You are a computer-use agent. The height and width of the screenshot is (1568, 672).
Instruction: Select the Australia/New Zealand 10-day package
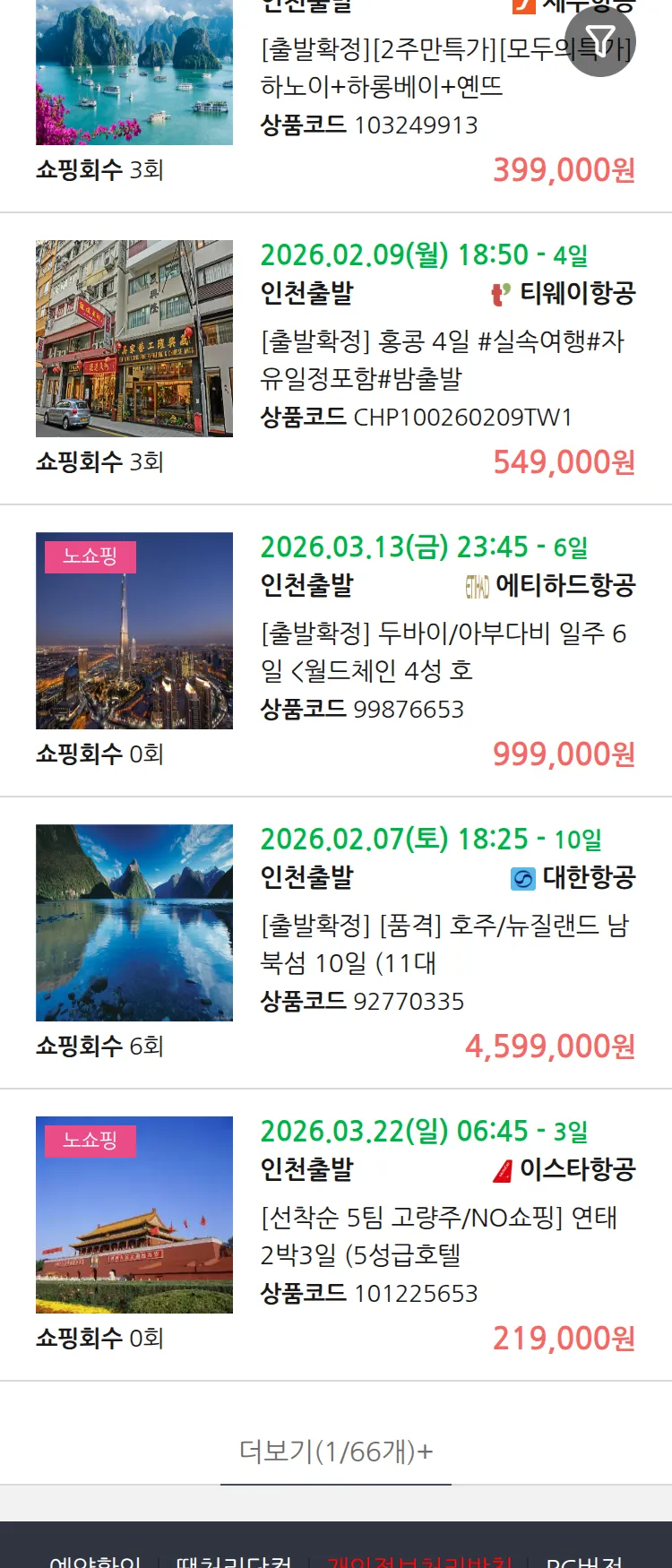443,943
